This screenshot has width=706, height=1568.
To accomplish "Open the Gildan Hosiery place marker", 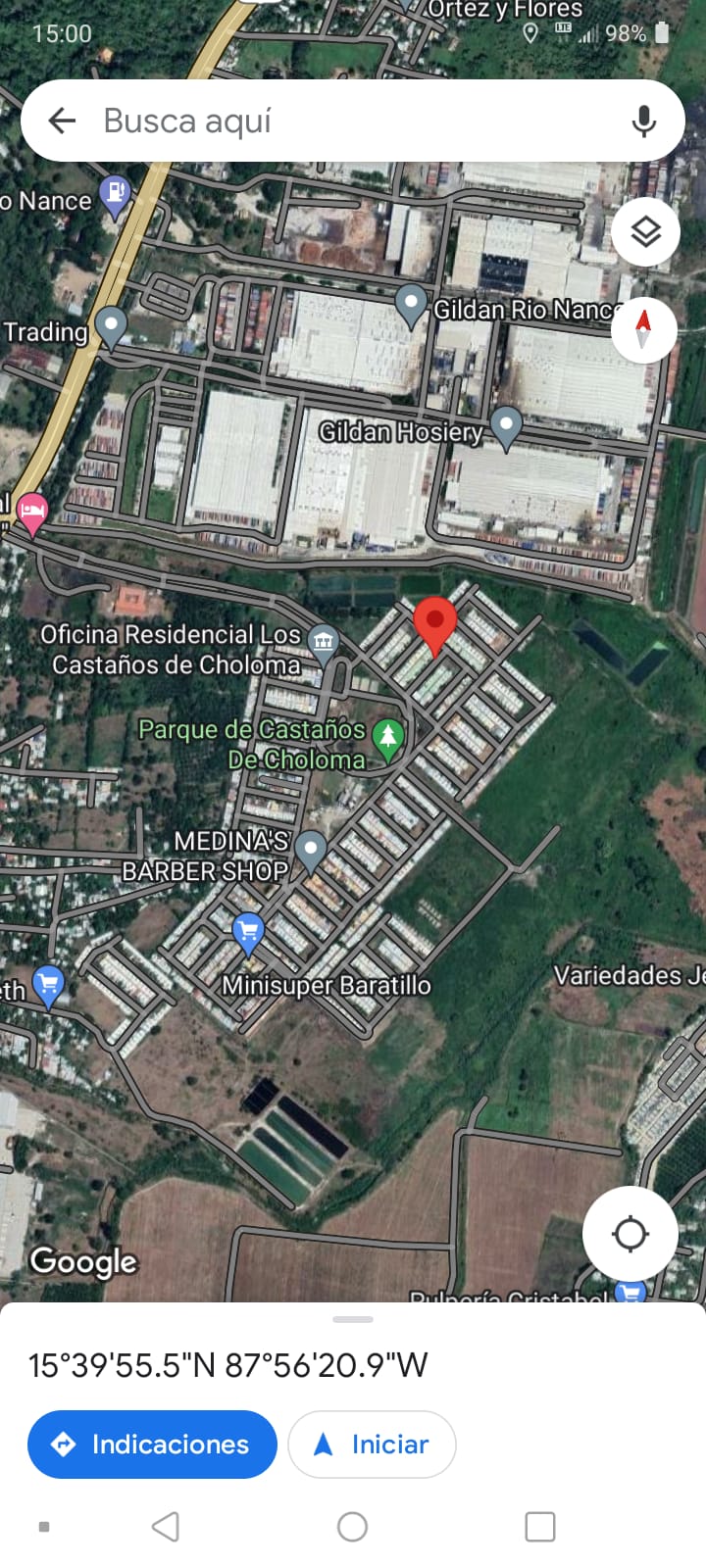I will coord(506,426).
